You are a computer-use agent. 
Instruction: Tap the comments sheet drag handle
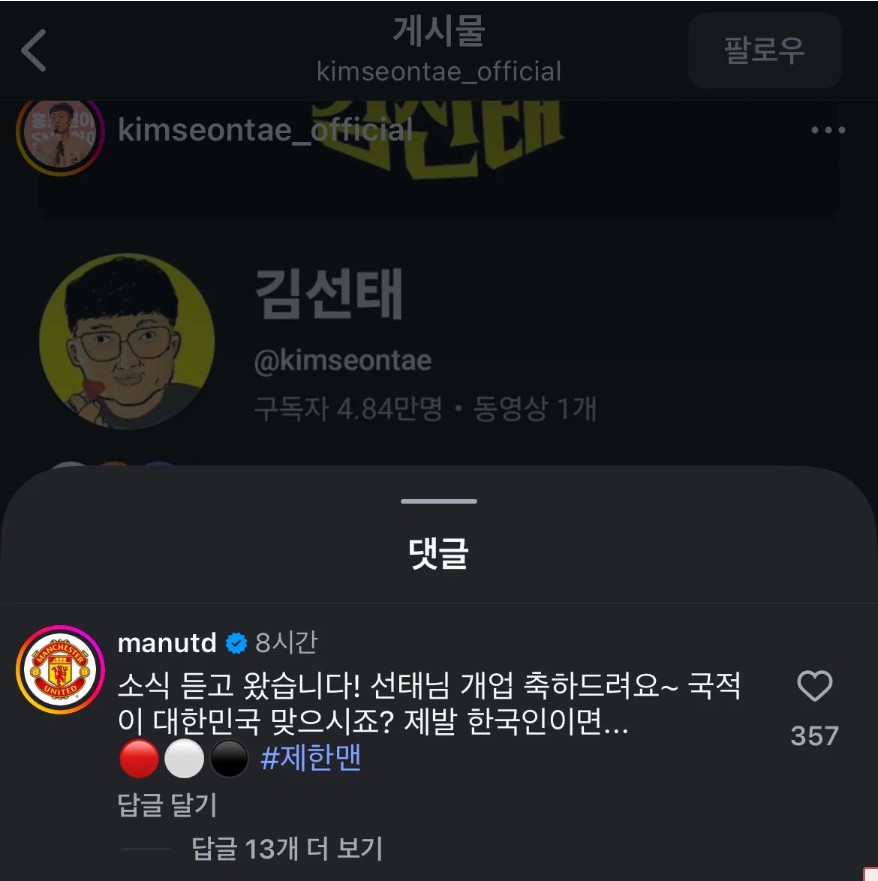pyautogui.click(x=439, y=501)
